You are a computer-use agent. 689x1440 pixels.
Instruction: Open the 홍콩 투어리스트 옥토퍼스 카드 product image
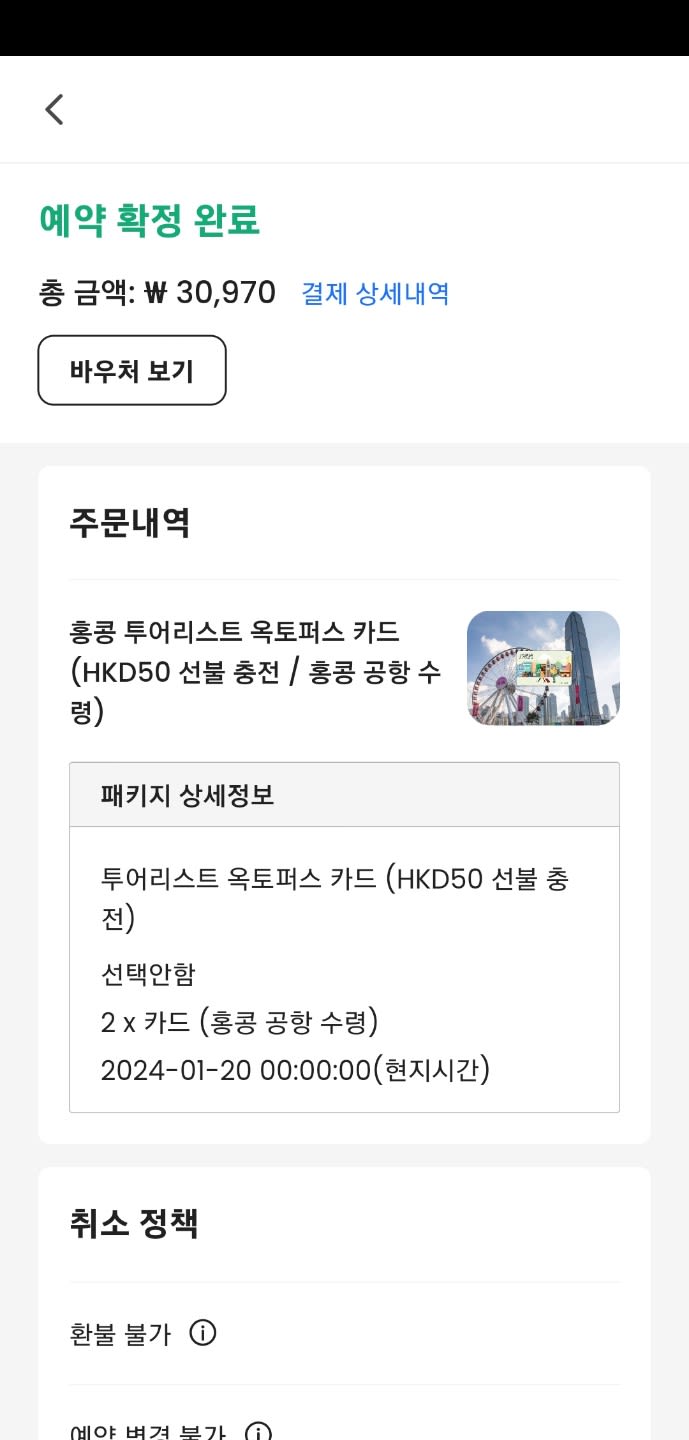coord(543,668)
